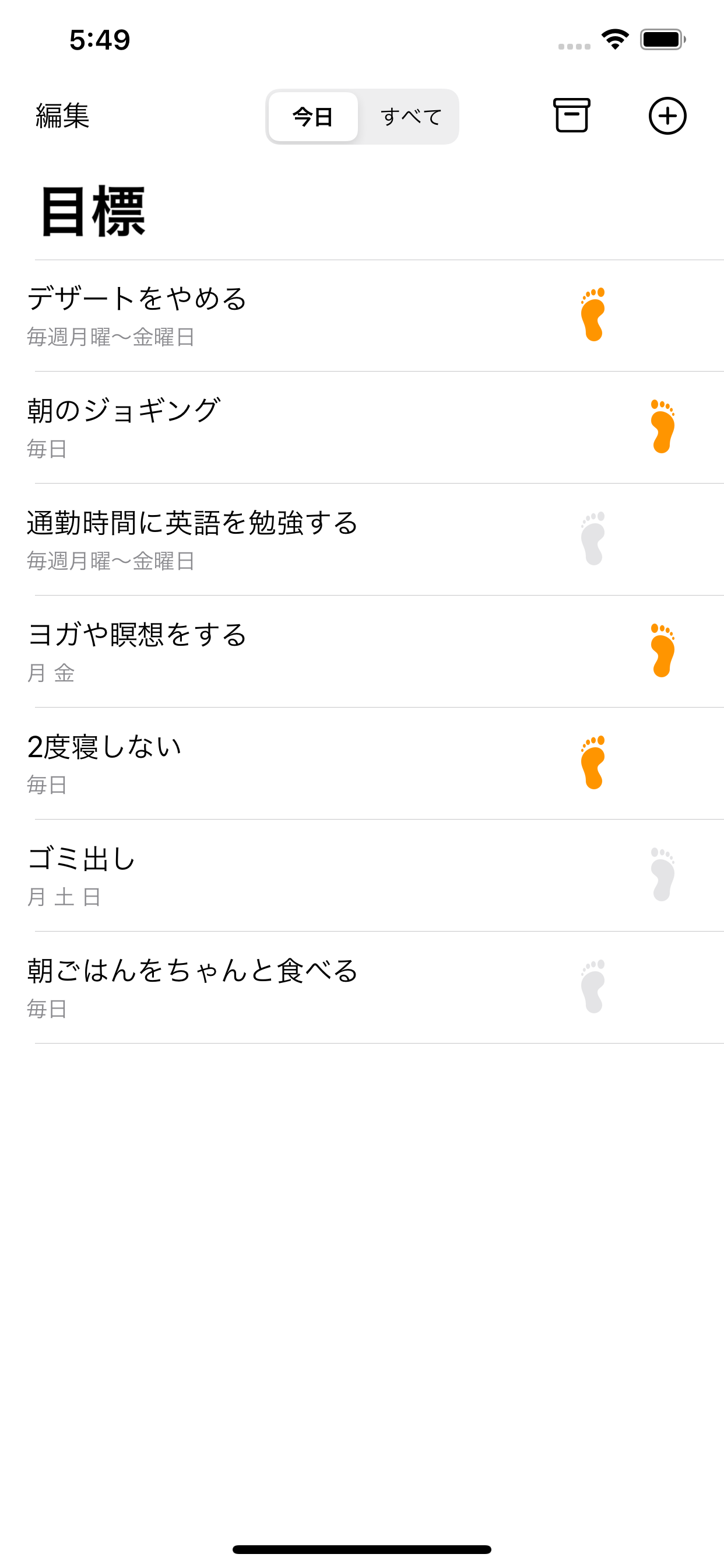Mark 朝ごはんをちゃんと食べる footprint done
The height and width of the screenshot is (1568, 724).
click(593, 986)
